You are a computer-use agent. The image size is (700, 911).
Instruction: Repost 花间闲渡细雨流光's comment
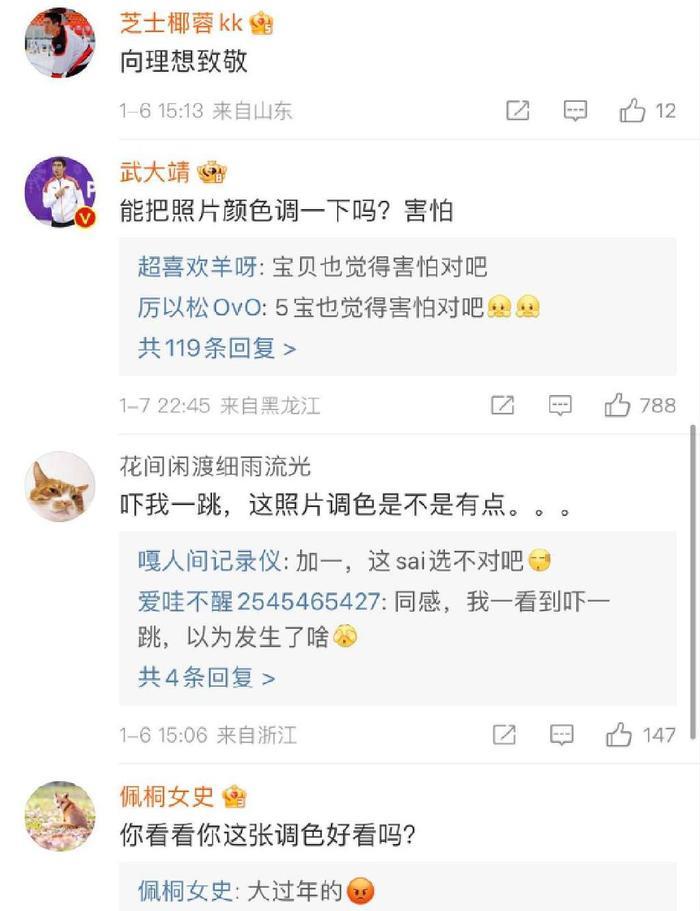coord(504,735)
